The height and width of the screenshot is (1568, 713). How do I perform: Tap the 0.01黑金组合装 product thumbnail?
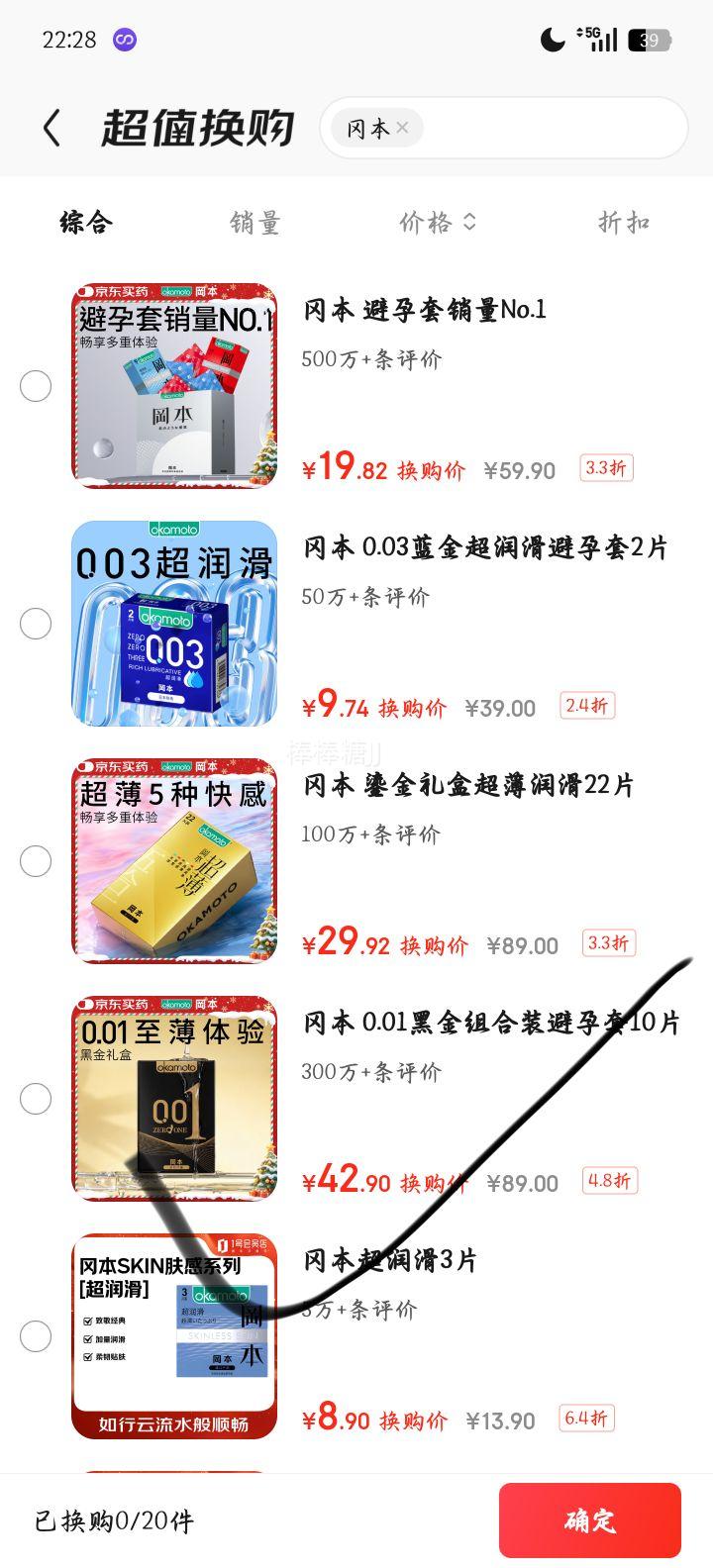click(174, 1099)
